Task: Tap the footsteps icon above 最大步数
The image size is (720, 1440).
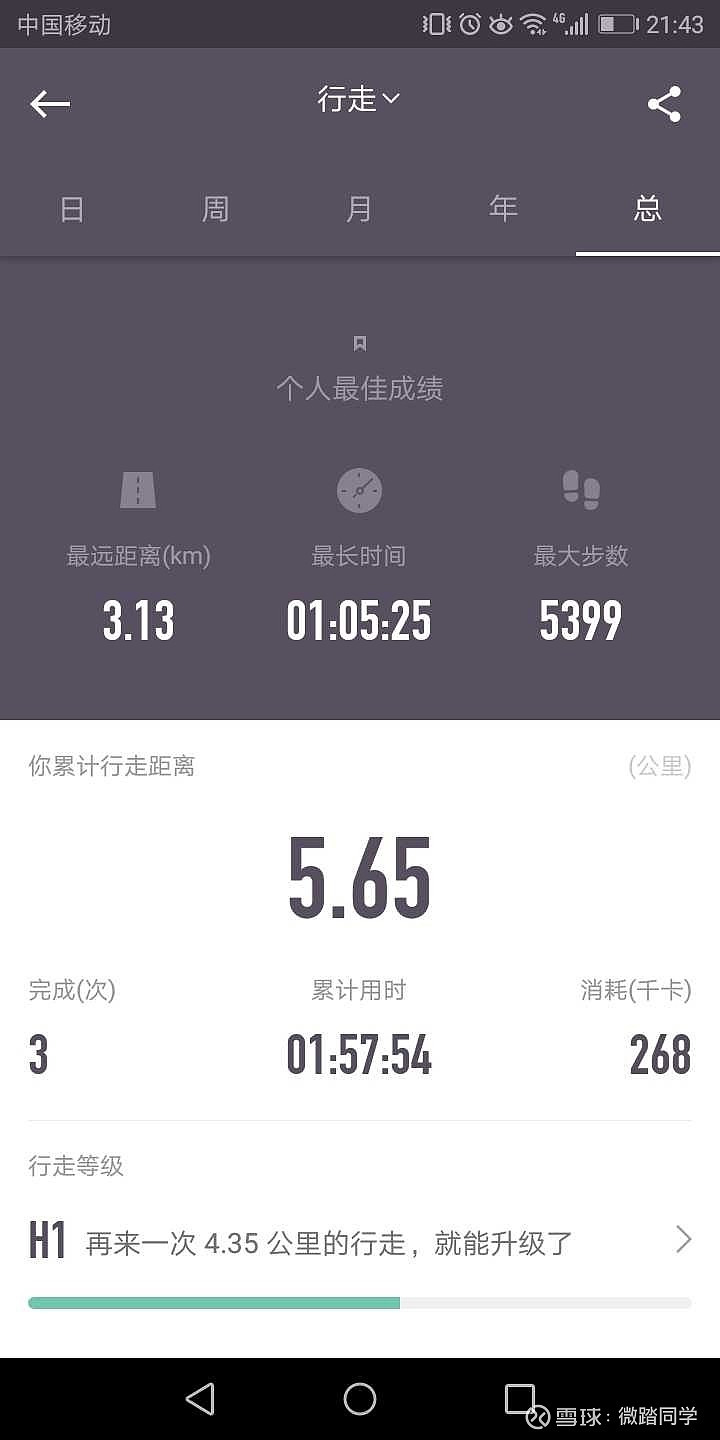Action: 581,490
